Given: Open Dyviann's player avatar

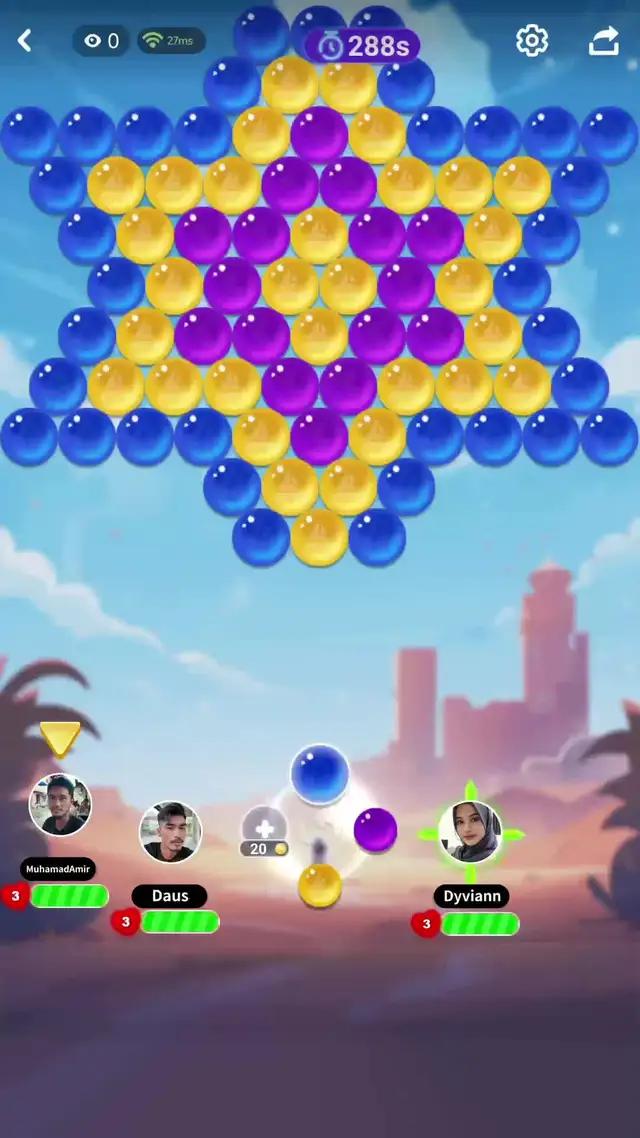Looking at the screenshot, I should click(x=470, y=832).
